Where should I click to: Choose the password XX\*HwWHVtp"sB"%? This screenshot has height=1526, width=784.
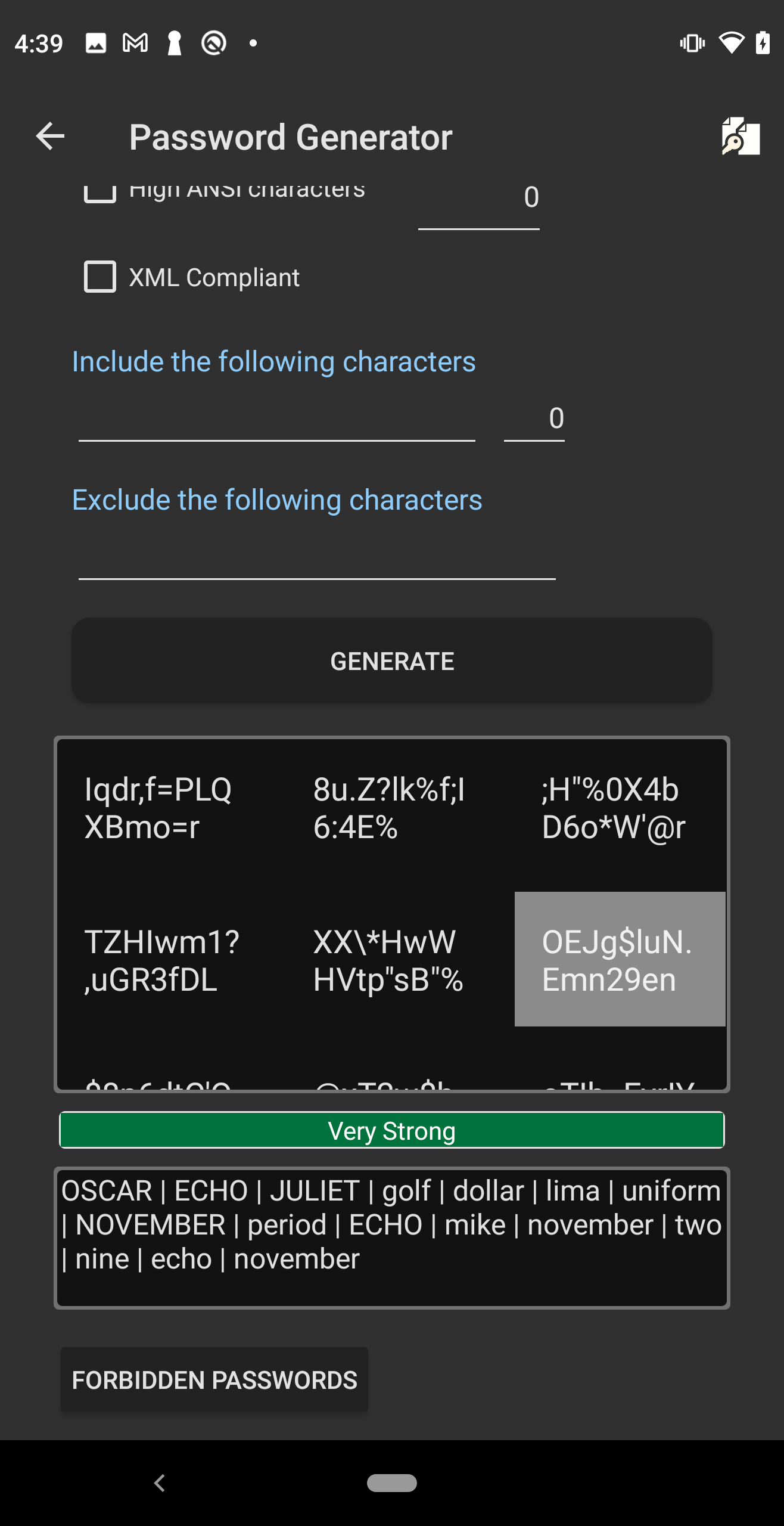pyautogui.click(x=388, y=960)
